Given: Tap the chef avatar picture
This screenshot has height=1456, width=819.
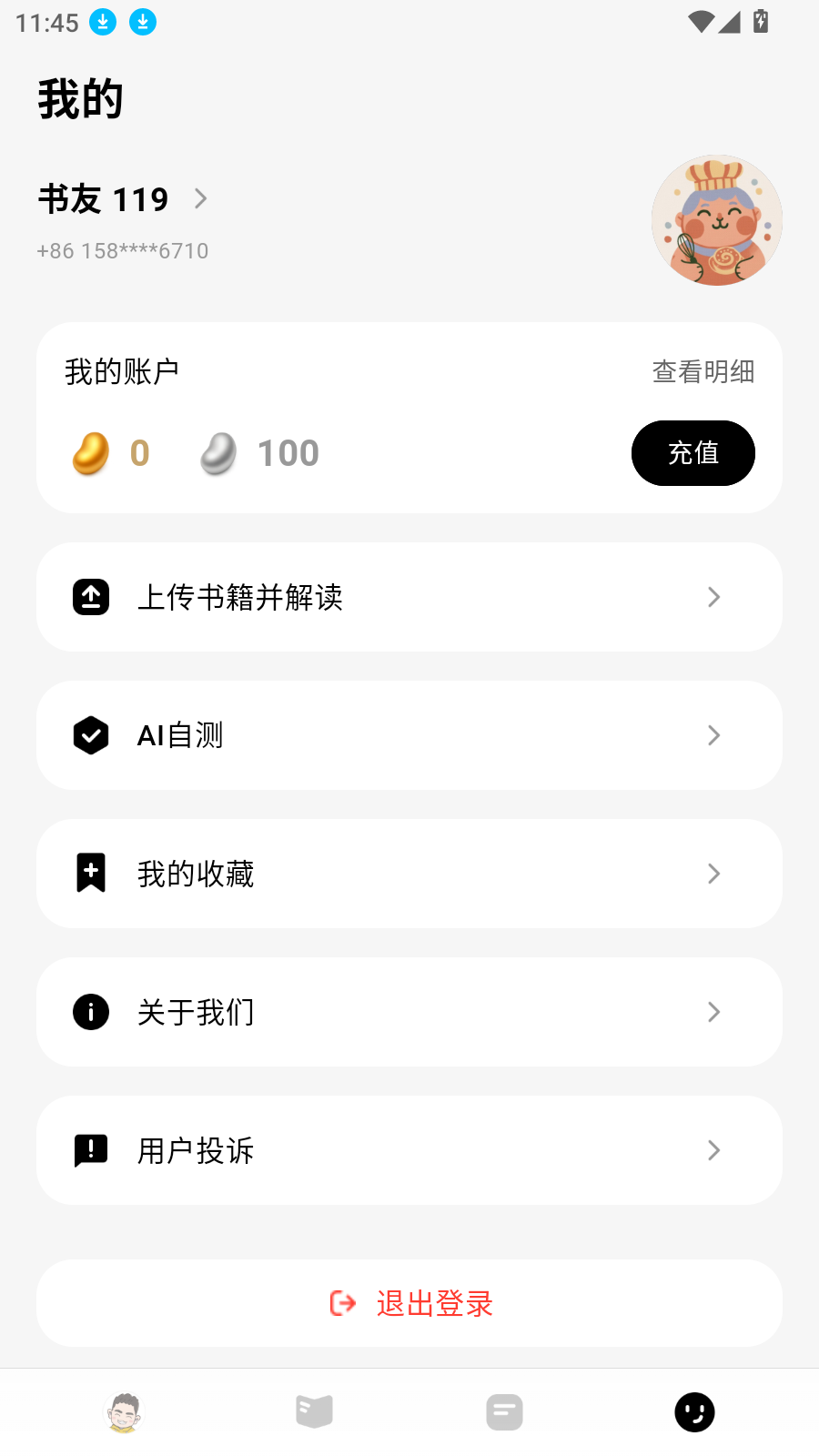Looking at the screenshot, I should [716, 220].
